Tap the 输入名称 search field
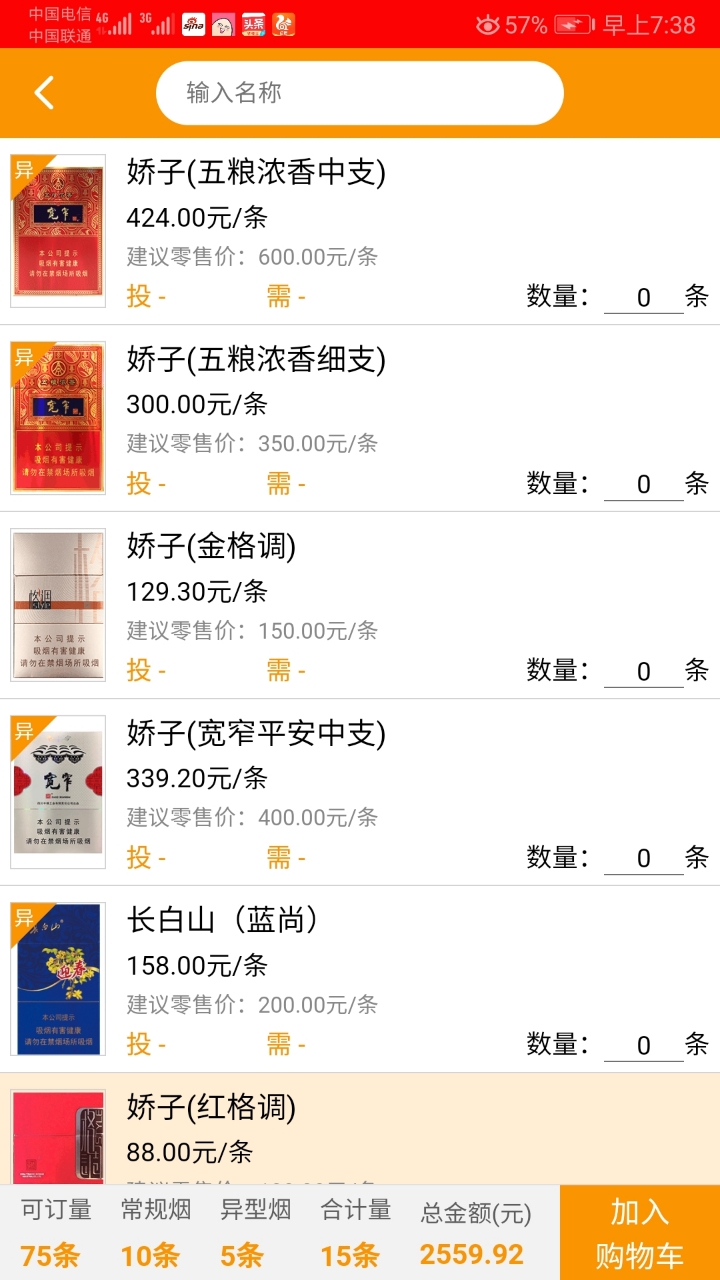This screenshot has width=720, height=1280. [x=360, y=93]
